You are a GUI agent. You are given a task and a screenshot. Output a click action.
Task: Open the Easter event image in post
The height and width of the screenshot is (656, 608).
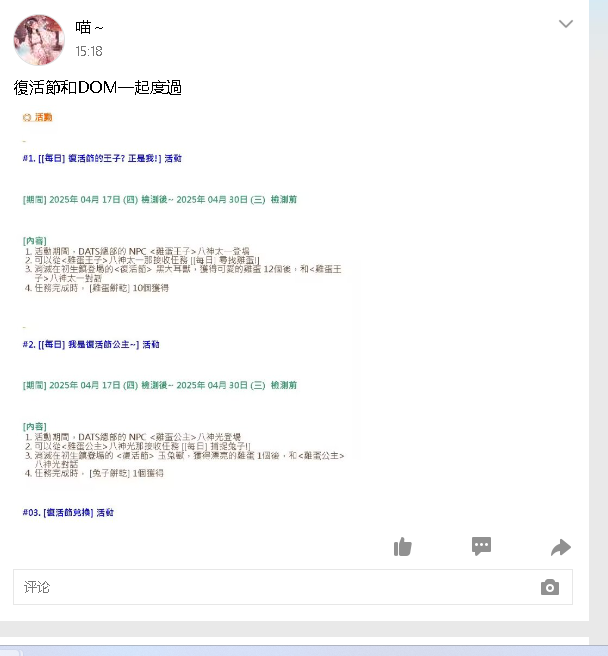coord(190,315)
